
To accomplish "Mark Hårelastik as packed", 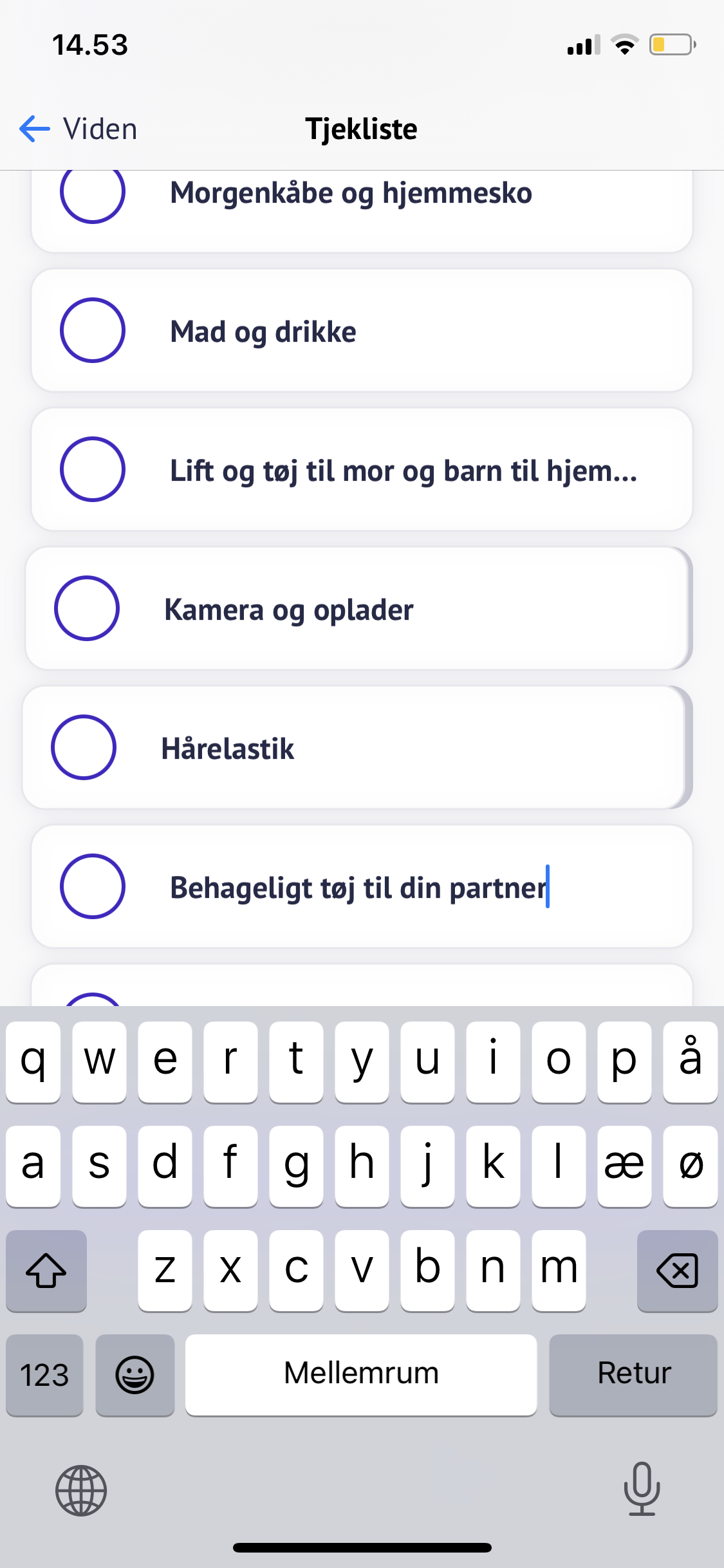I will click(x=84, y=747).
